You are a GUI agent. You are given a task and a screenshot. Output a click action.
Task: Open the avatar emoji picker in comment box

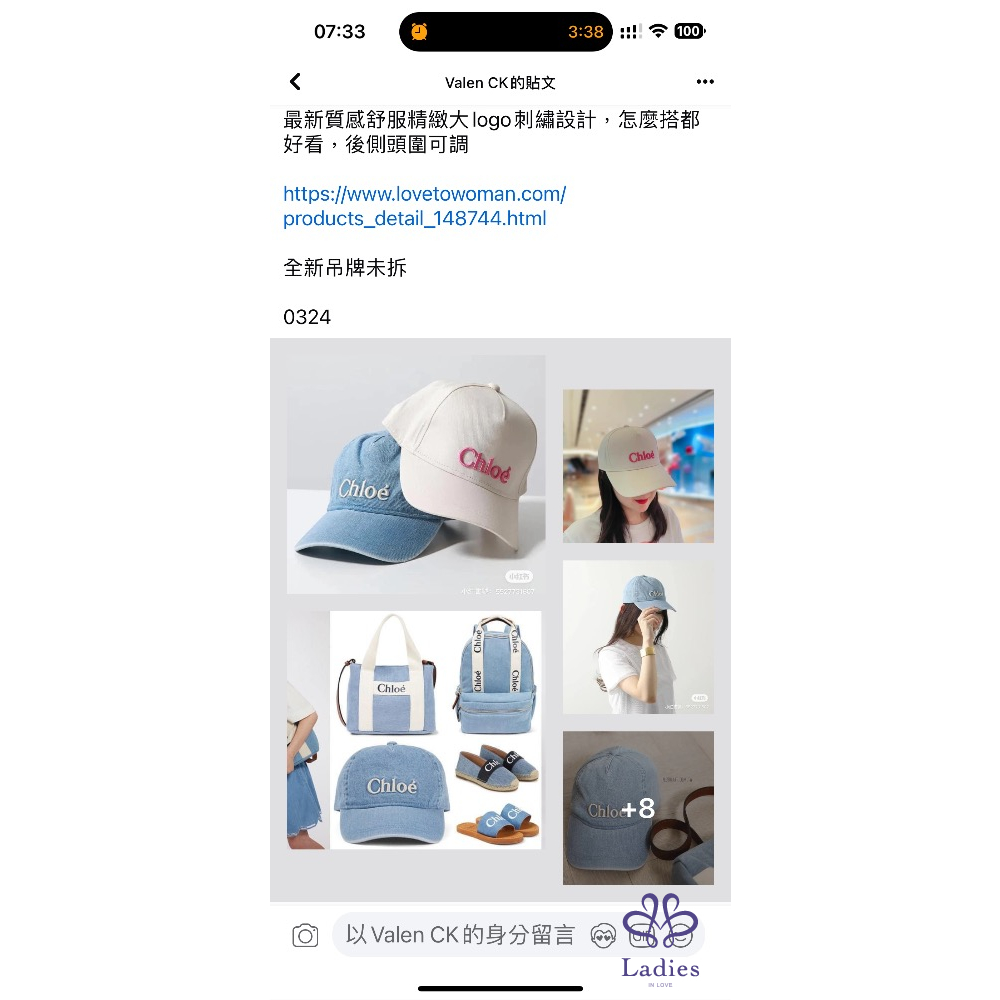(x=601, y=936)
